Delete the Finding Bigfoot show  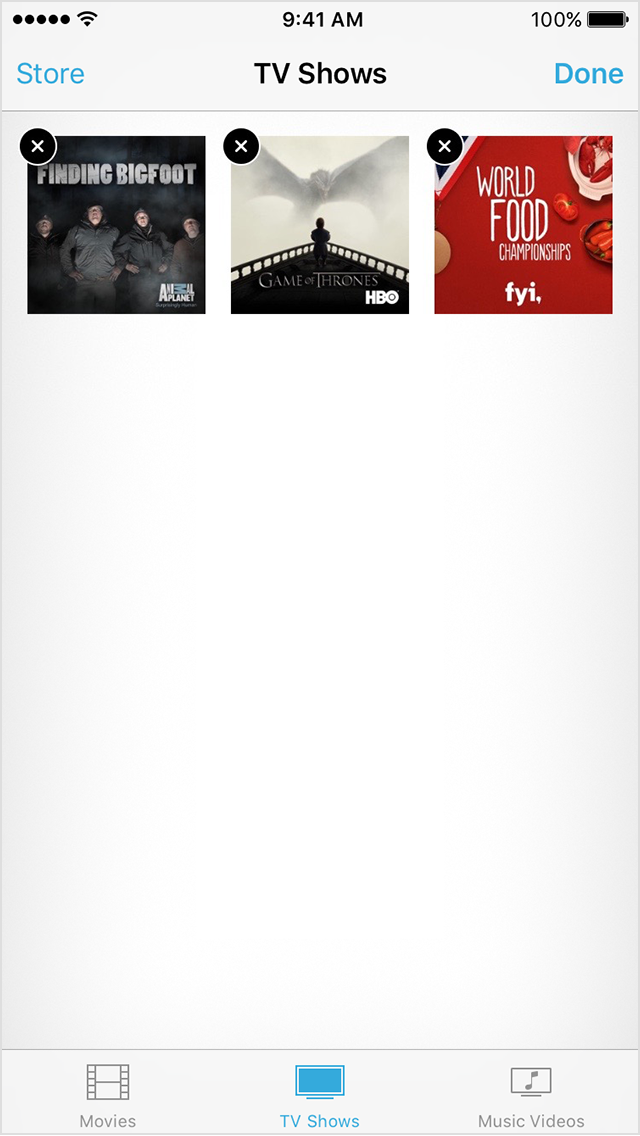tap(38, 147)
